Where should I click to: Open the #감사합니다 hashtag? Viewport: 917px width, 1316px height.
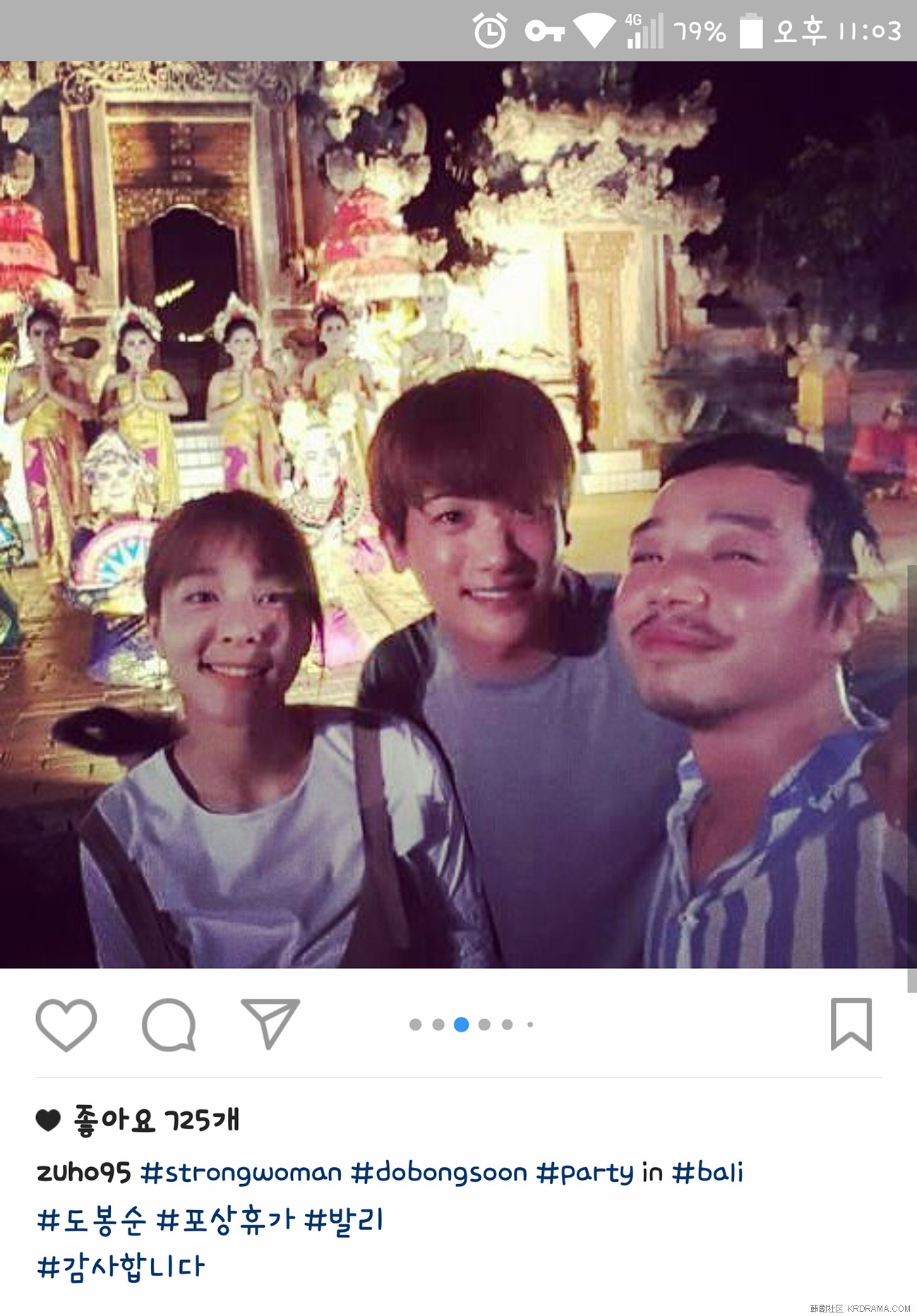(121, 1267)
